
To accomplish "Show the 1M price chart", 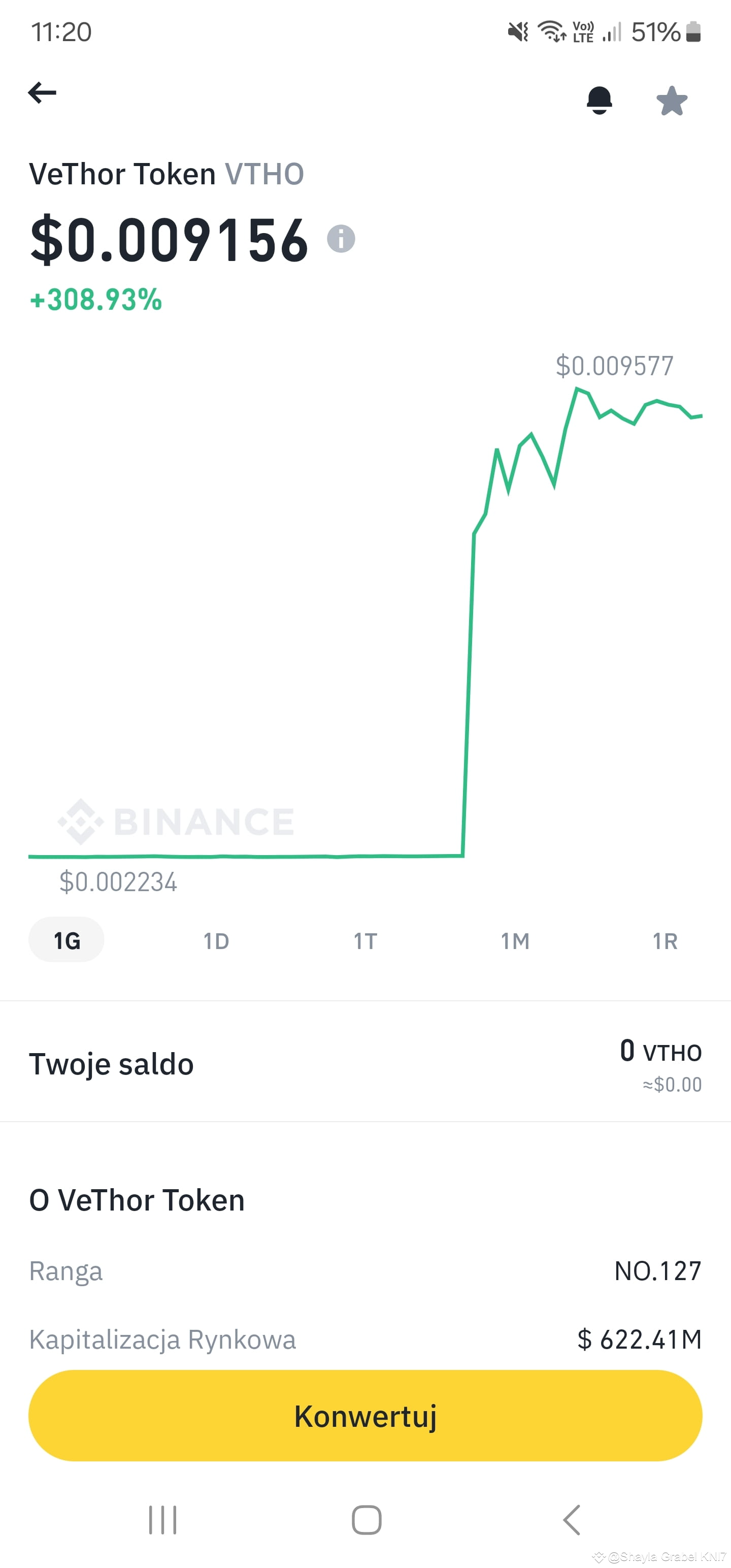I will point(515,941).
